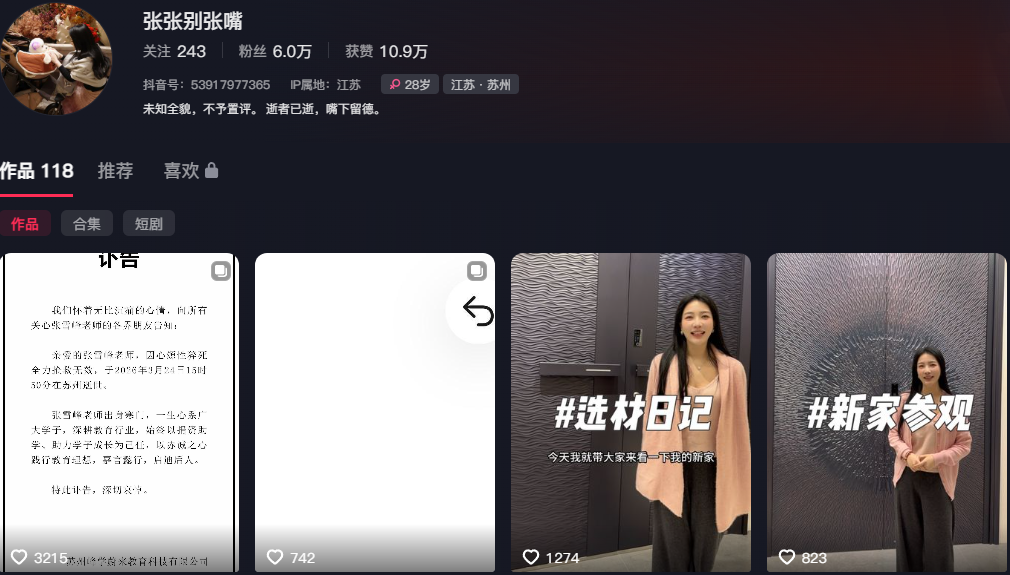Tap the round back arrow button
The width and height of the screenshot is (1010, 575).
pos(478,312)
